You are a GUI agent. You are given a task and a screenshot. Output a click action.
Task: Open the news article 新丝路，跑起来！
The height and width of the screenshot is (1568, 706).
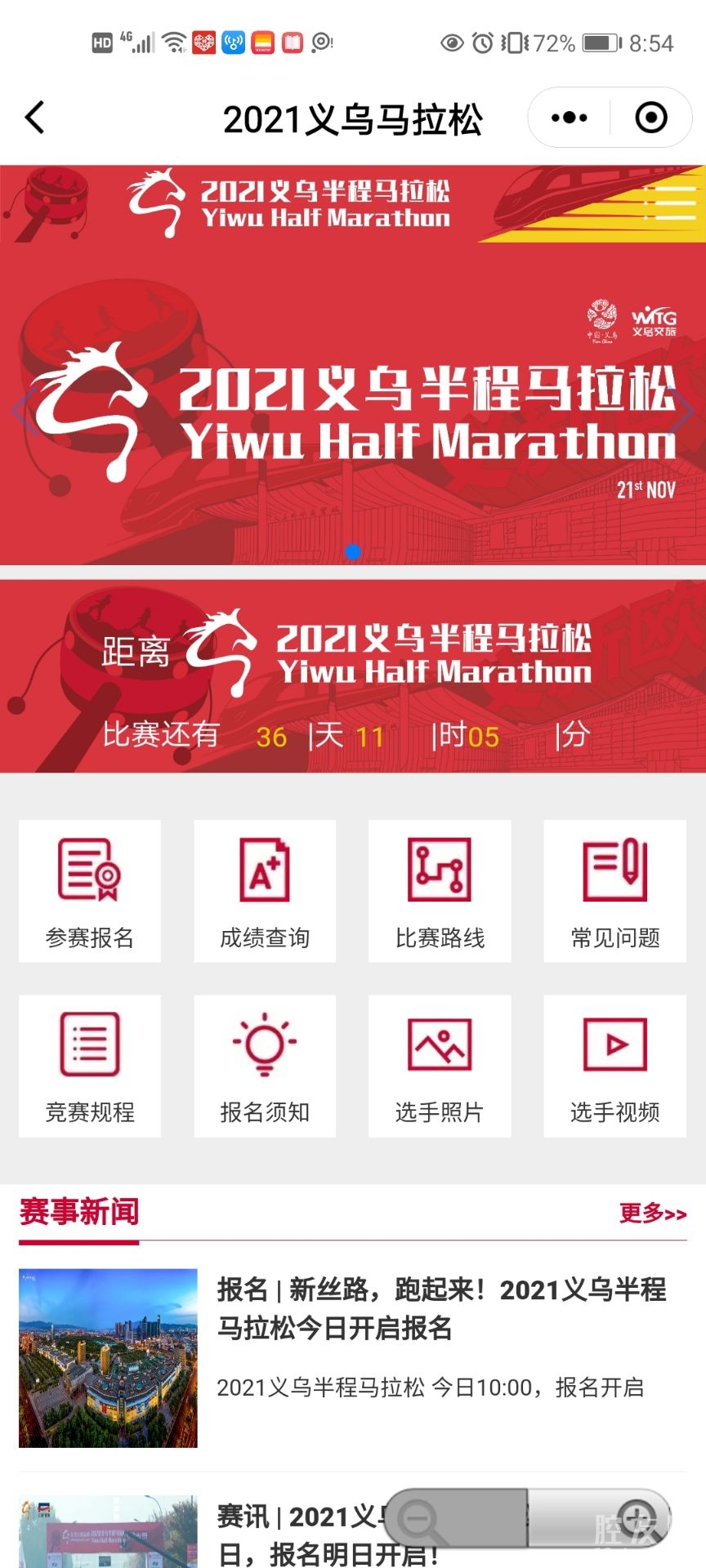pyautogui.click(x=441, y=1309)
